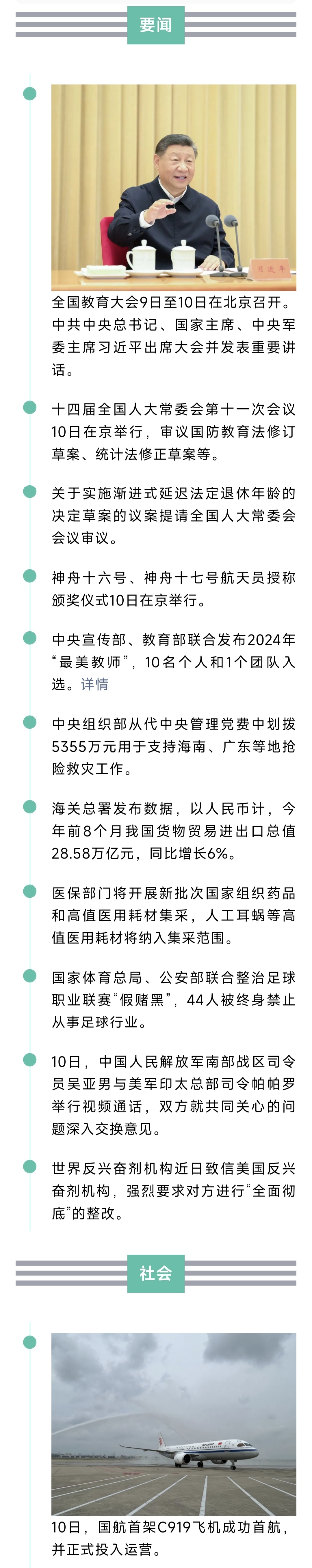Open the 详情 link about 最美教师
The height and width of the screenshot is (1568, 312).
tap(94, 684)
